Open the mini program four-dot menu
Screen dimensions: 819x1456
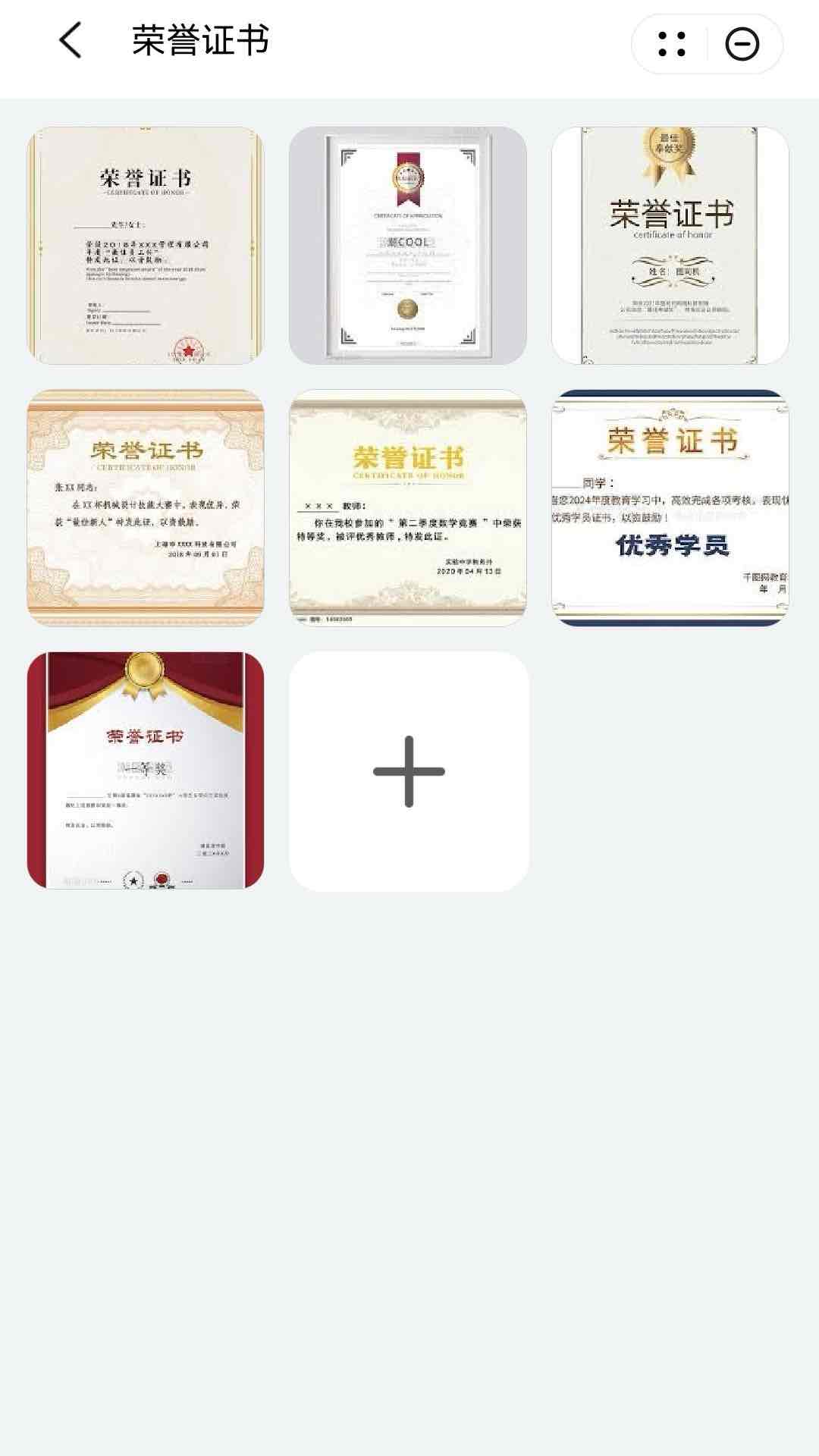[x=672, y=44]
